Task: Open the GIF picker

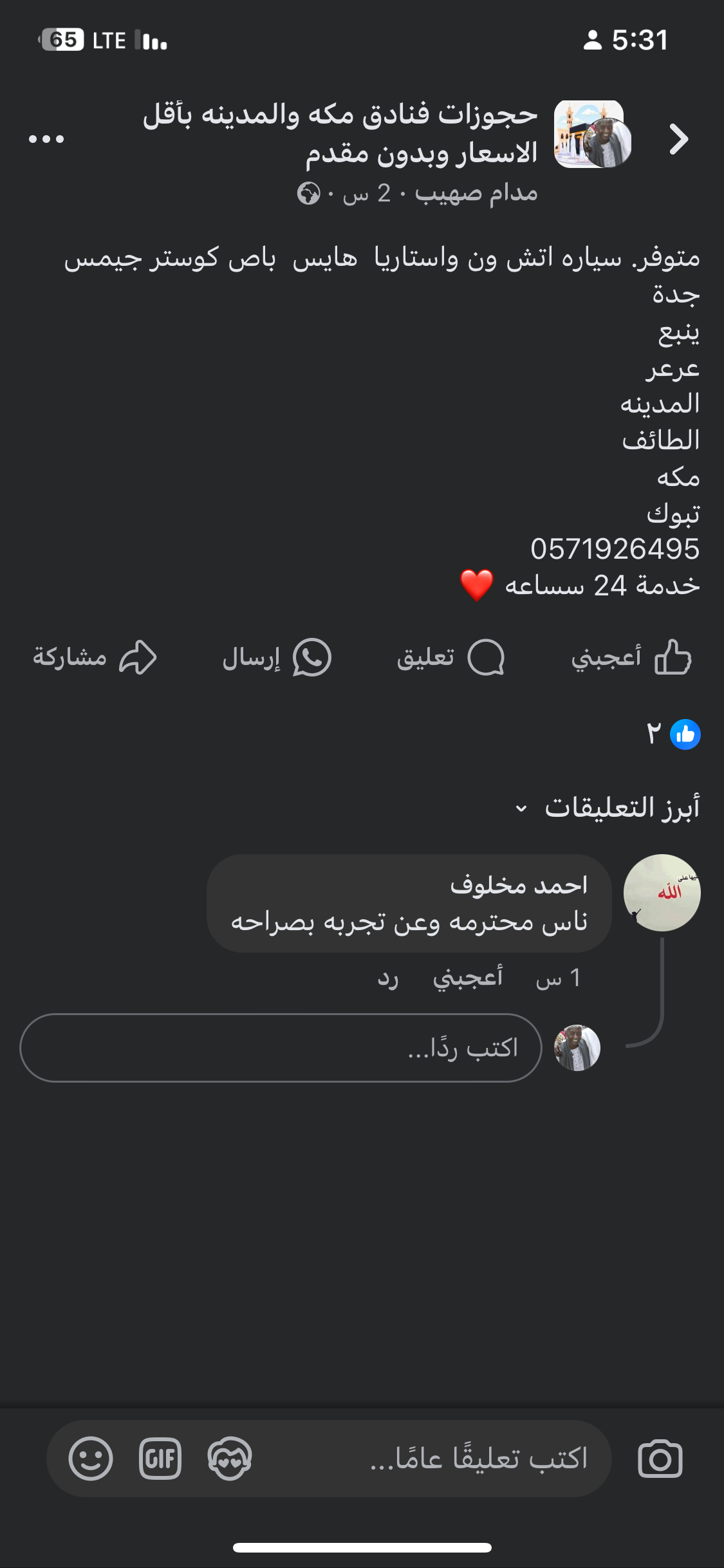Action: click(x=160, y=1459)
